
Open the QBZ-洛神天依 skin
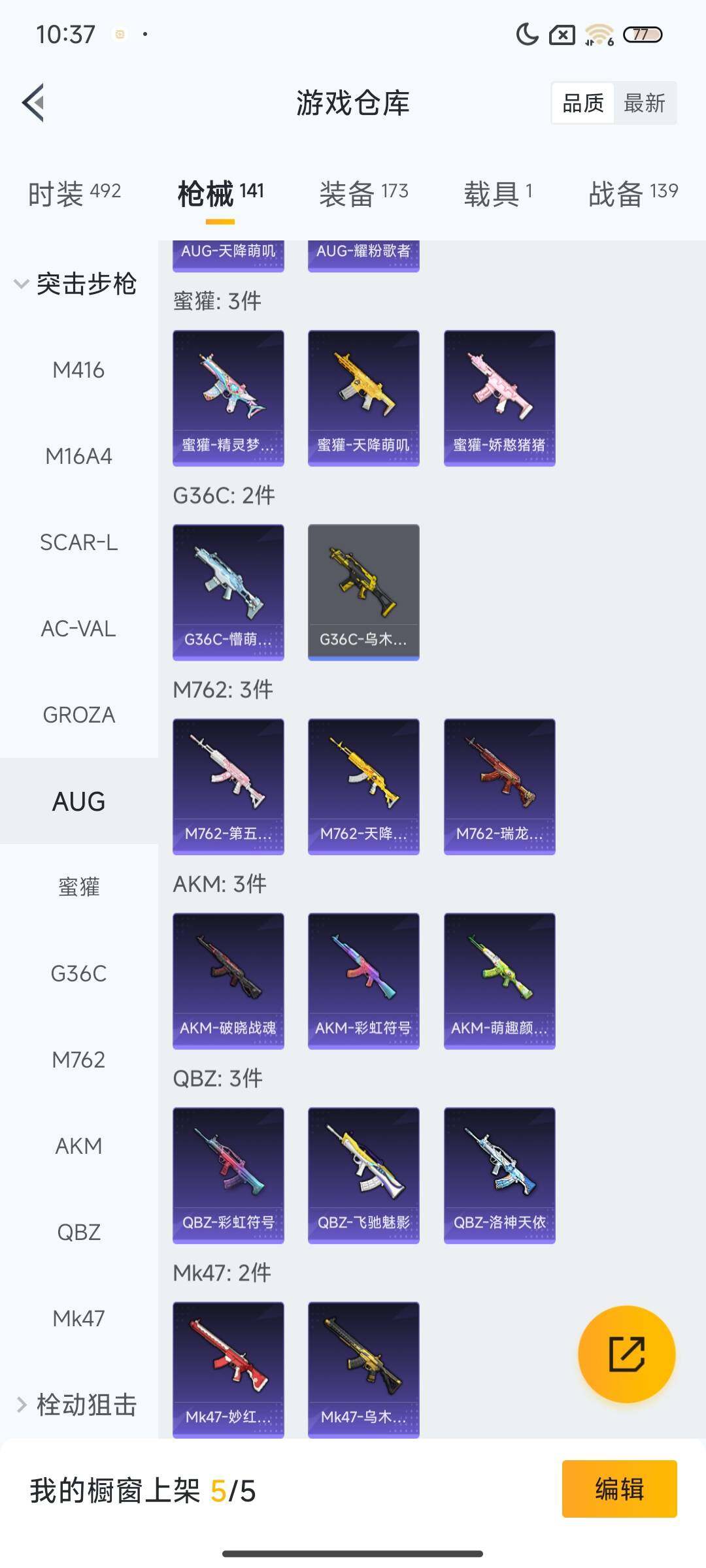[x=499, y=1175]
